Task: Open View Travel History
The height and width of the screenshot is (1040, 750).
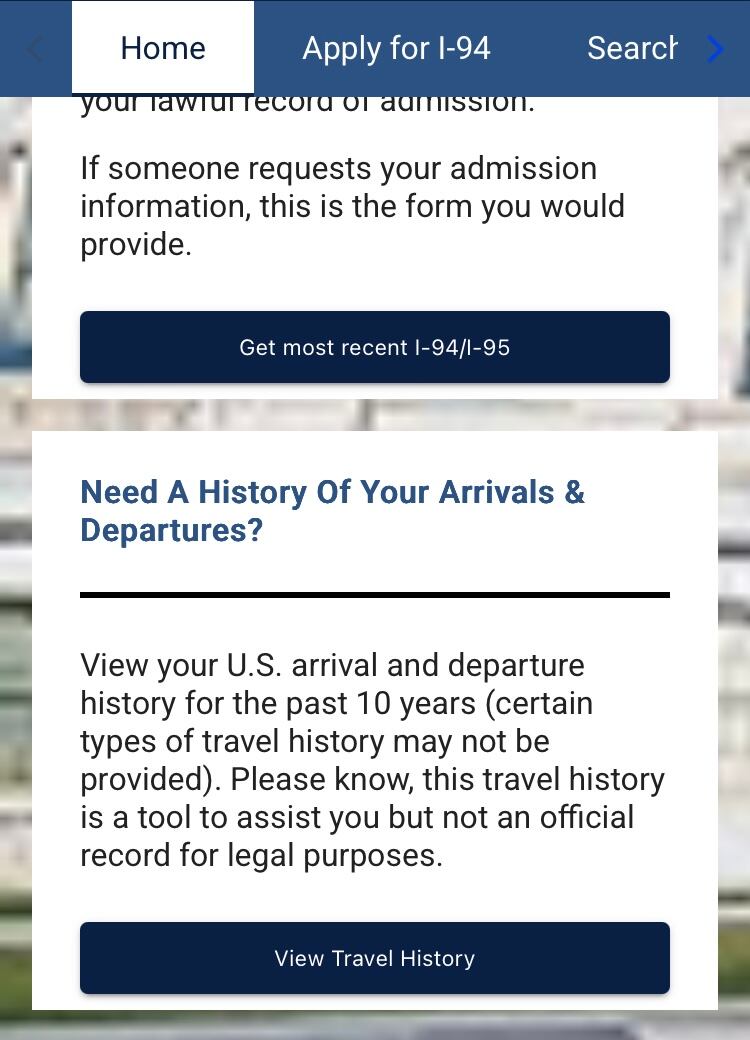Action: (x=375, y=958)
